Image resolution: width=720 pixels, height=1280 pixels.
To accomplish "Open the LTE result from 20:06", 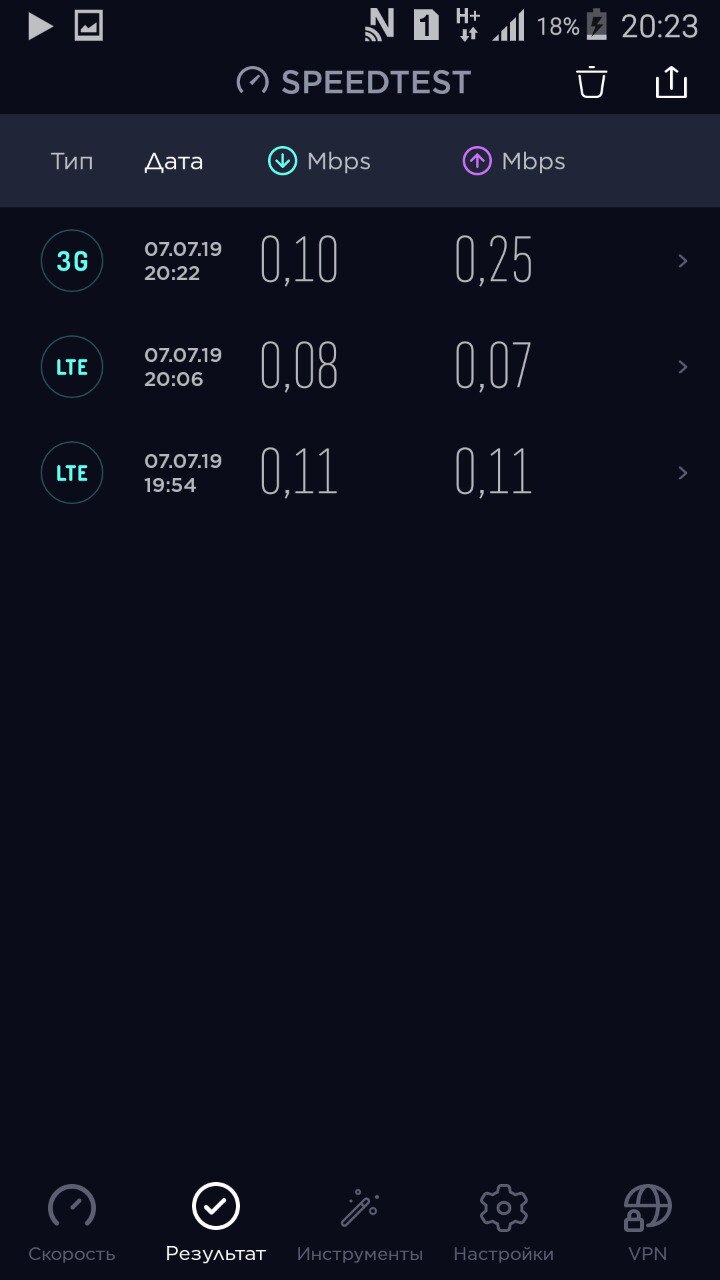I will 360,367.
